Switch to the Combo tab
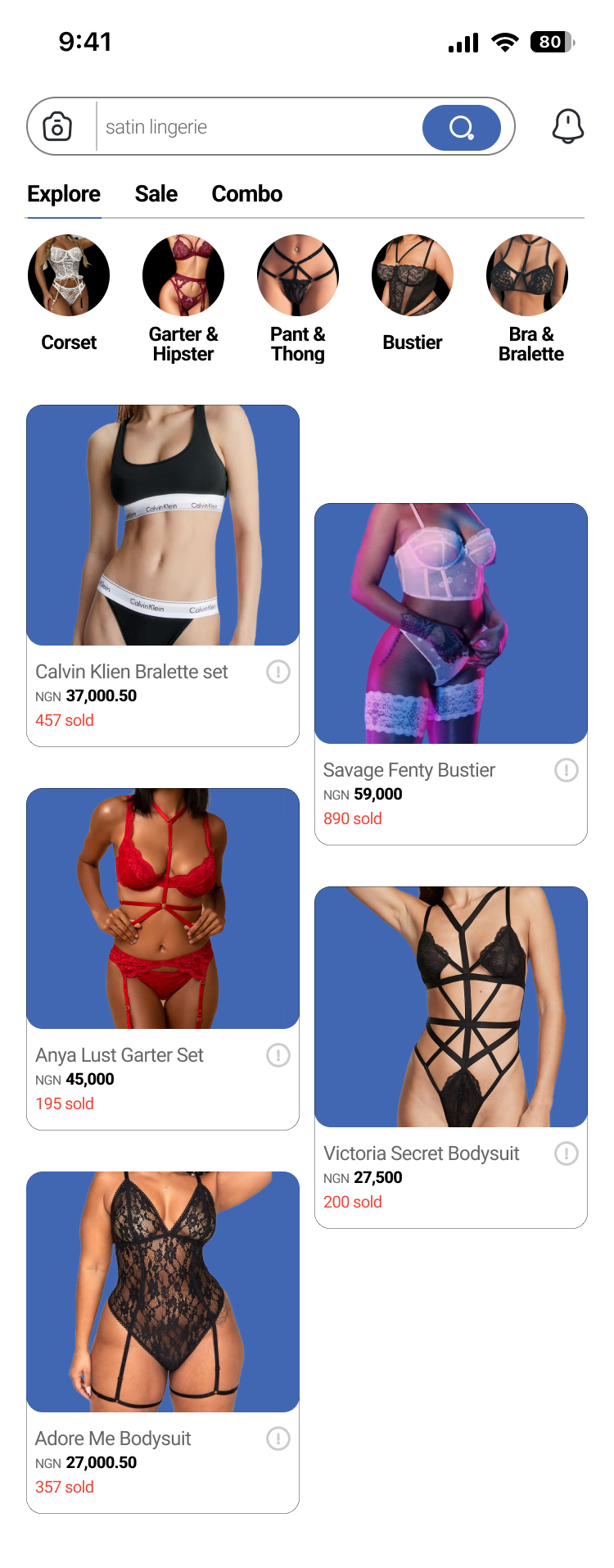Viewport: 614px width, 1568px height. click(246, 194)
